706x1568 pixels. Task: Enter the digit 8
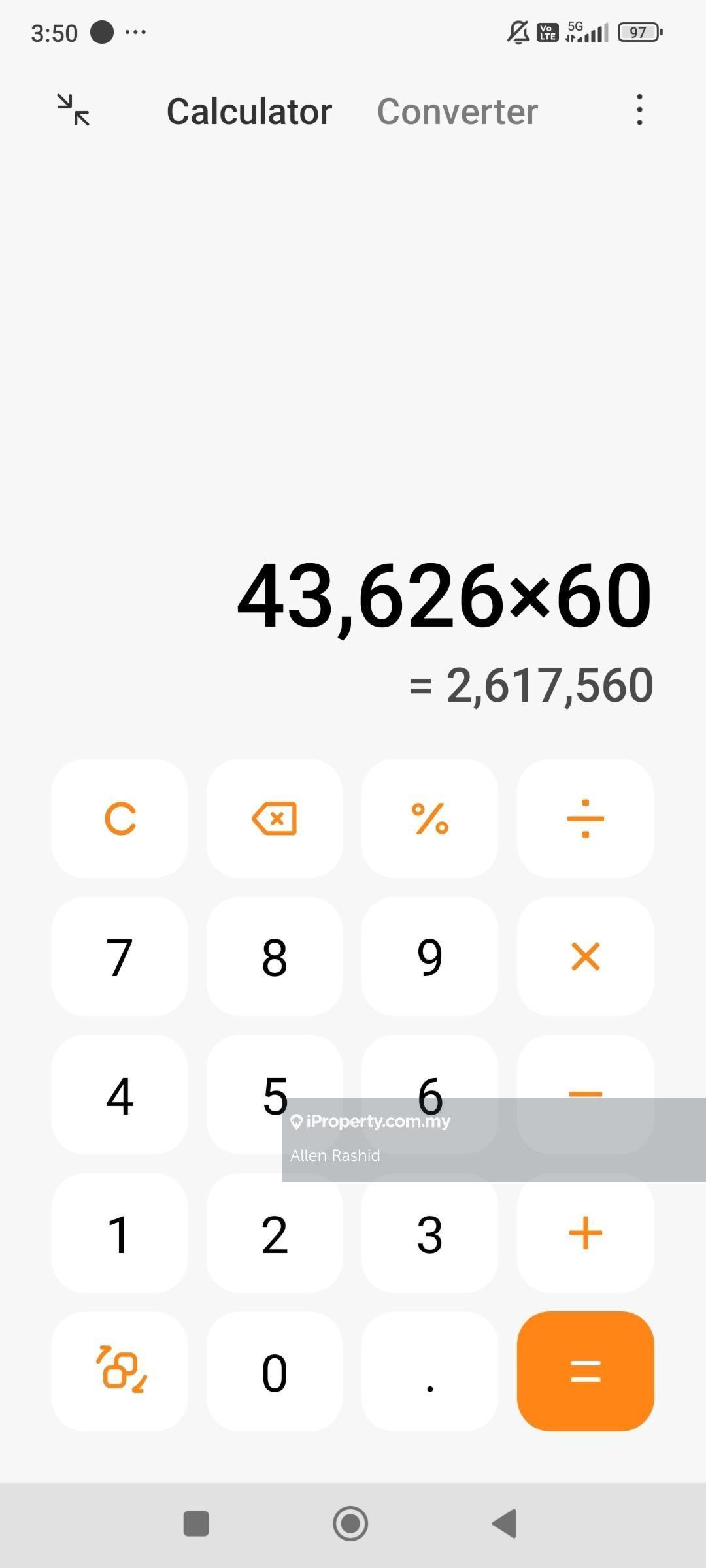[275, 956]
